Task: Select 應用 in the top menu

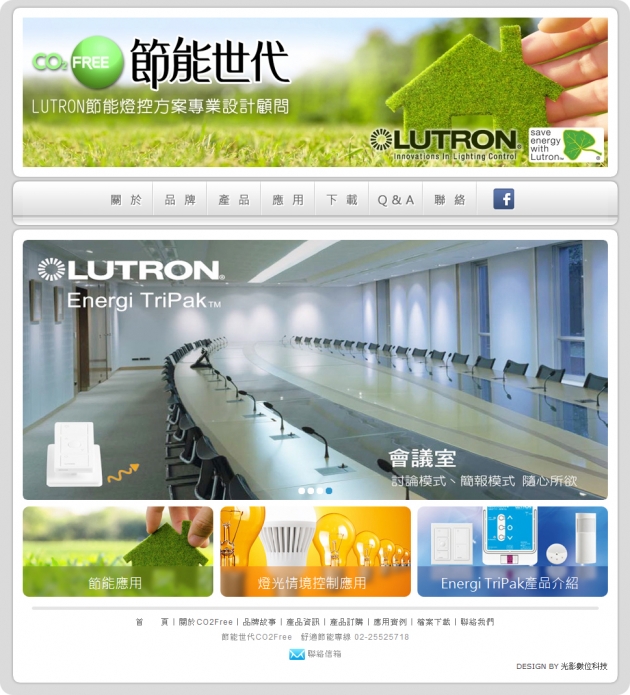Action: (x=288, y=200)
